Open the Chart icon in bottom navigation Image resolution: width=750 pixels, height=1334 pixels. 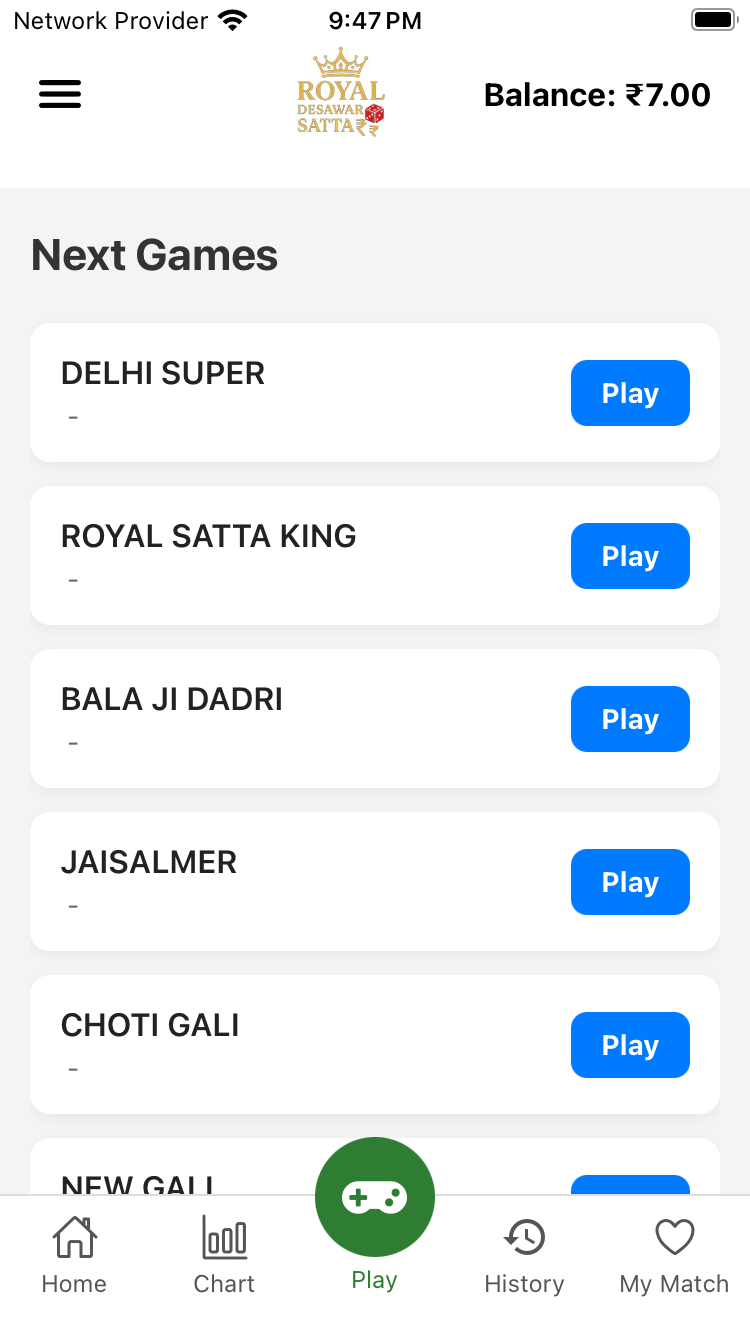coord(224,1237)
